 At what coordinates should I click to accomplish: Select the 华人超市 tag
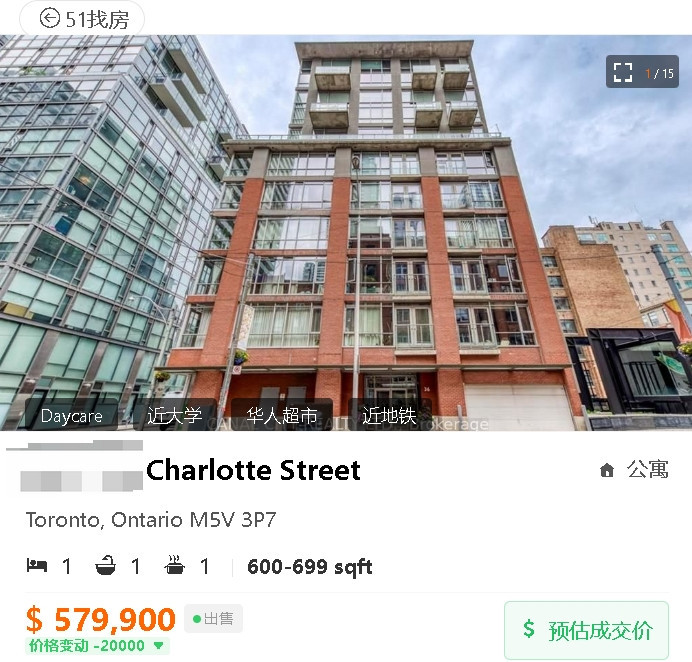[282, 416]
